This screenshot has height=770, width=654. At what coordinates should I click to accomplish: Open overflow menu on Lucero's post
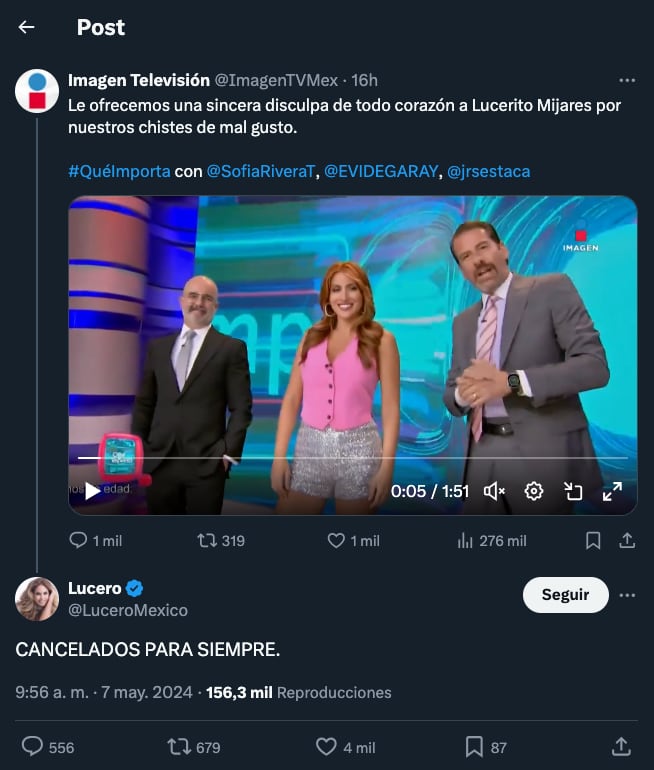click(627, 595)
